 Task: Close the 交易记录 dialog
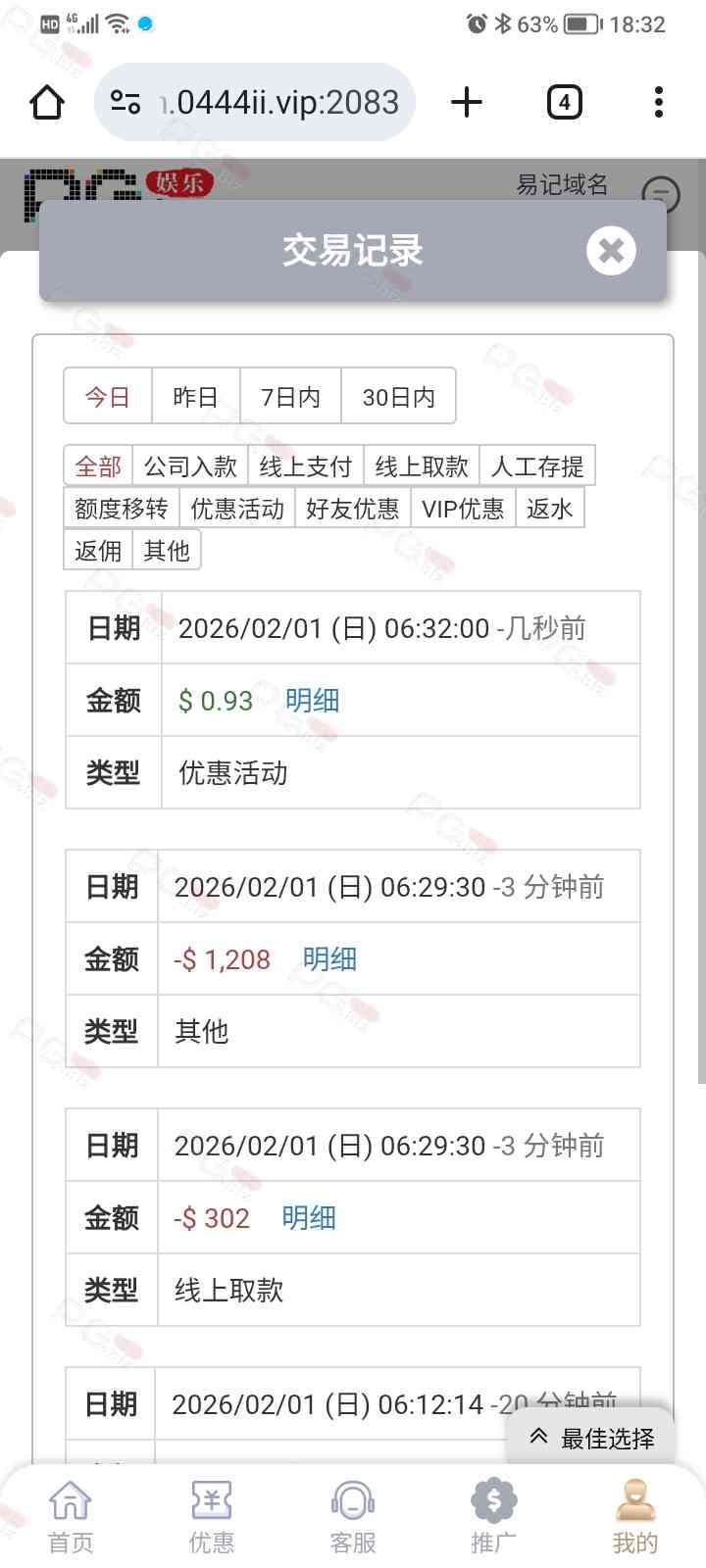coord(611,251)
